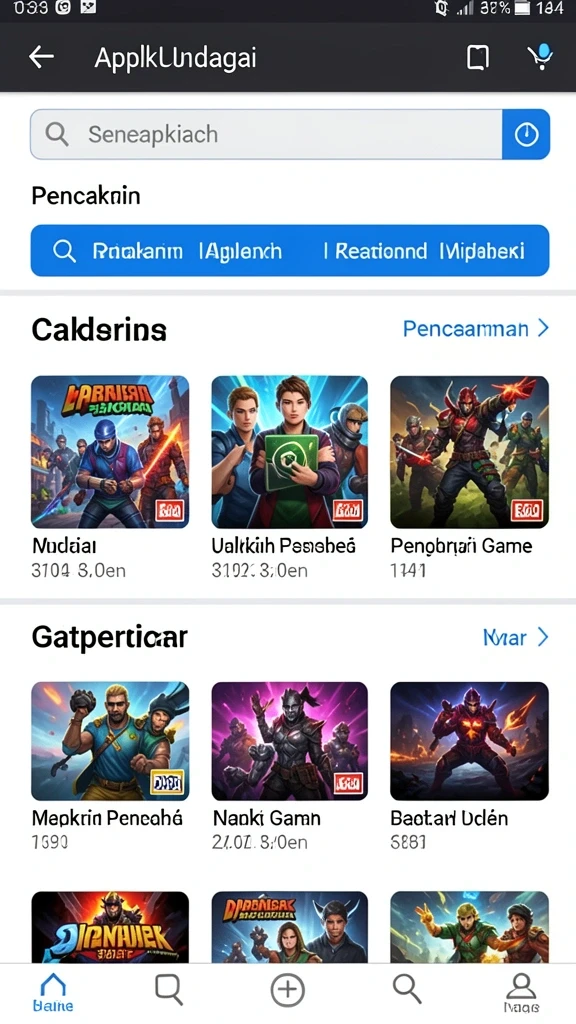This screenshot has height=1024, width=576.
Task: Tap the plus icon in bottom navigation
Action: click(x=287, y=990)
